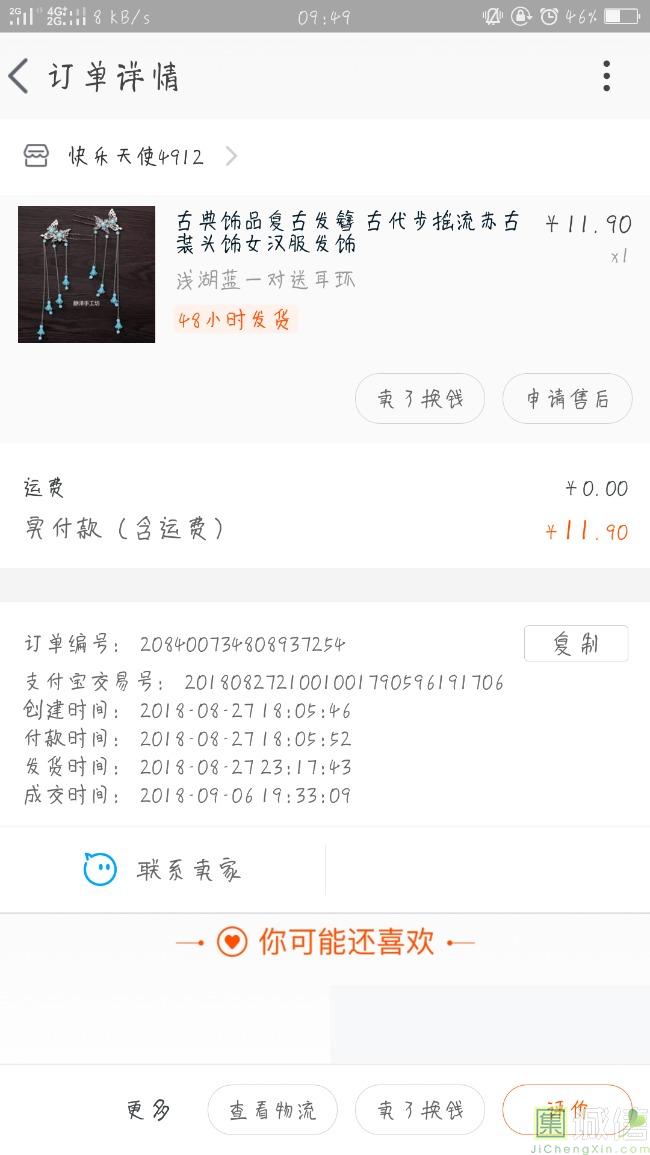Tap 卖了换钱 next to 查看物流
This screenshot has width=650, height=1155.
420,1110
